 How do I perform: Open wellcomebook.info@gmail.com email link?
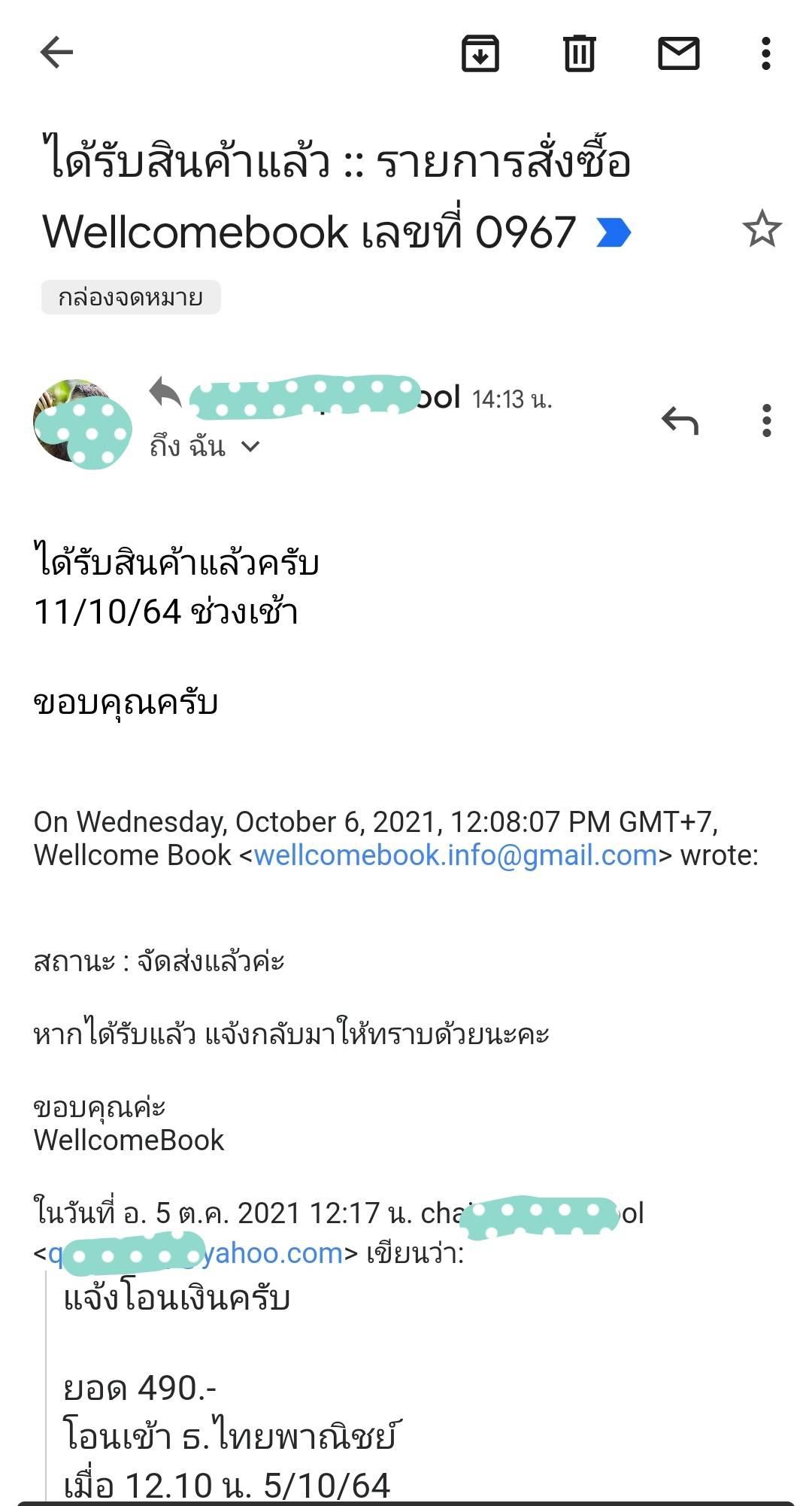pyautogui.click(x=456, y=856)
